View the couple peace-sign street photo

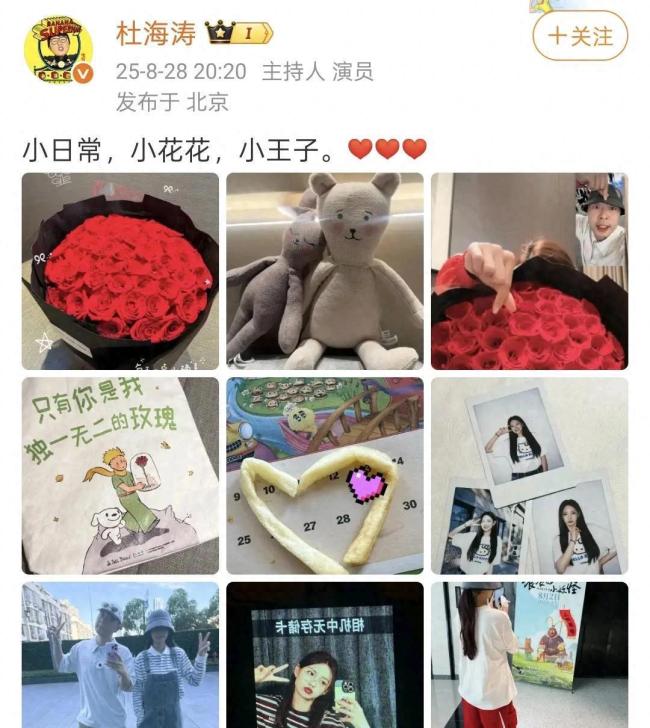click(120, 655)
